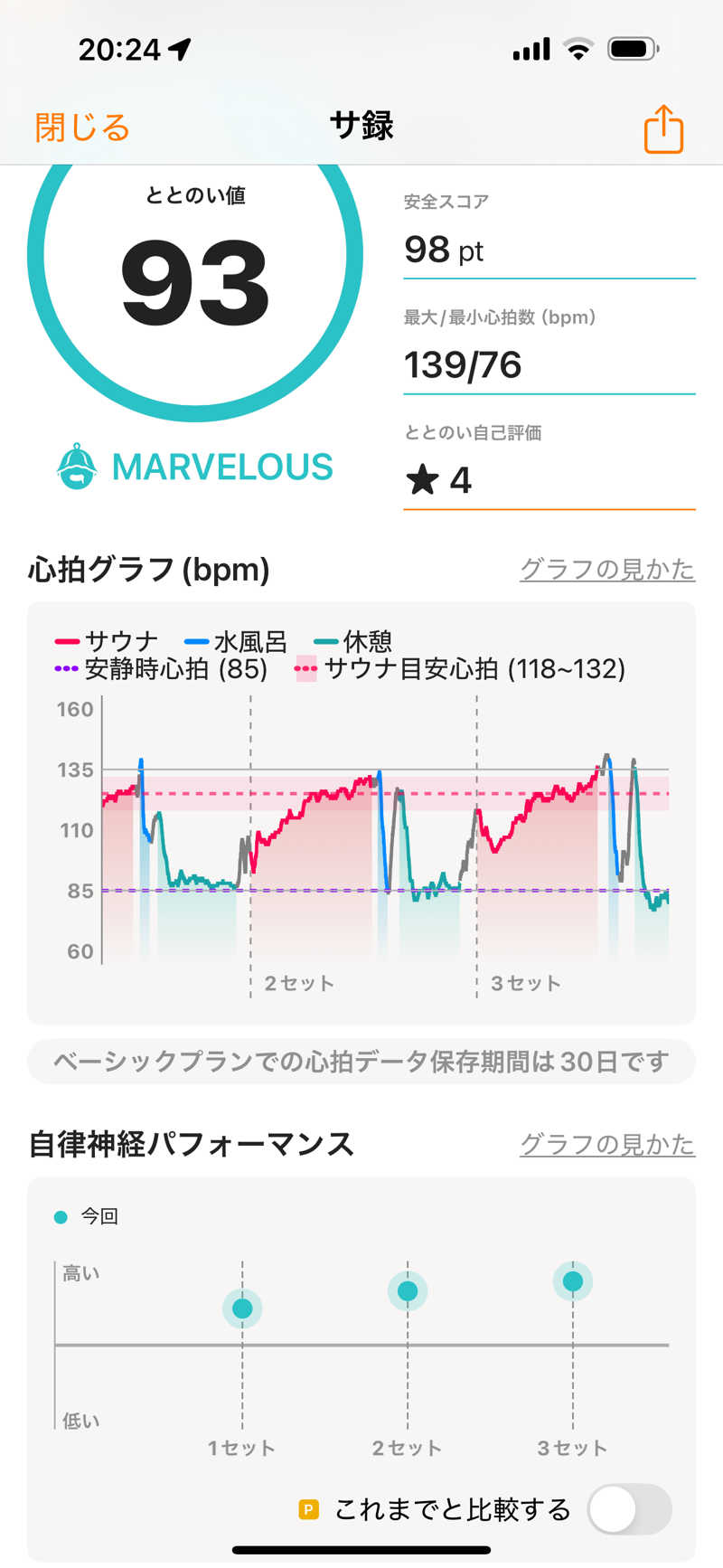
Task: Edit the ととのい自己評価 star rating
Action: 548,480
